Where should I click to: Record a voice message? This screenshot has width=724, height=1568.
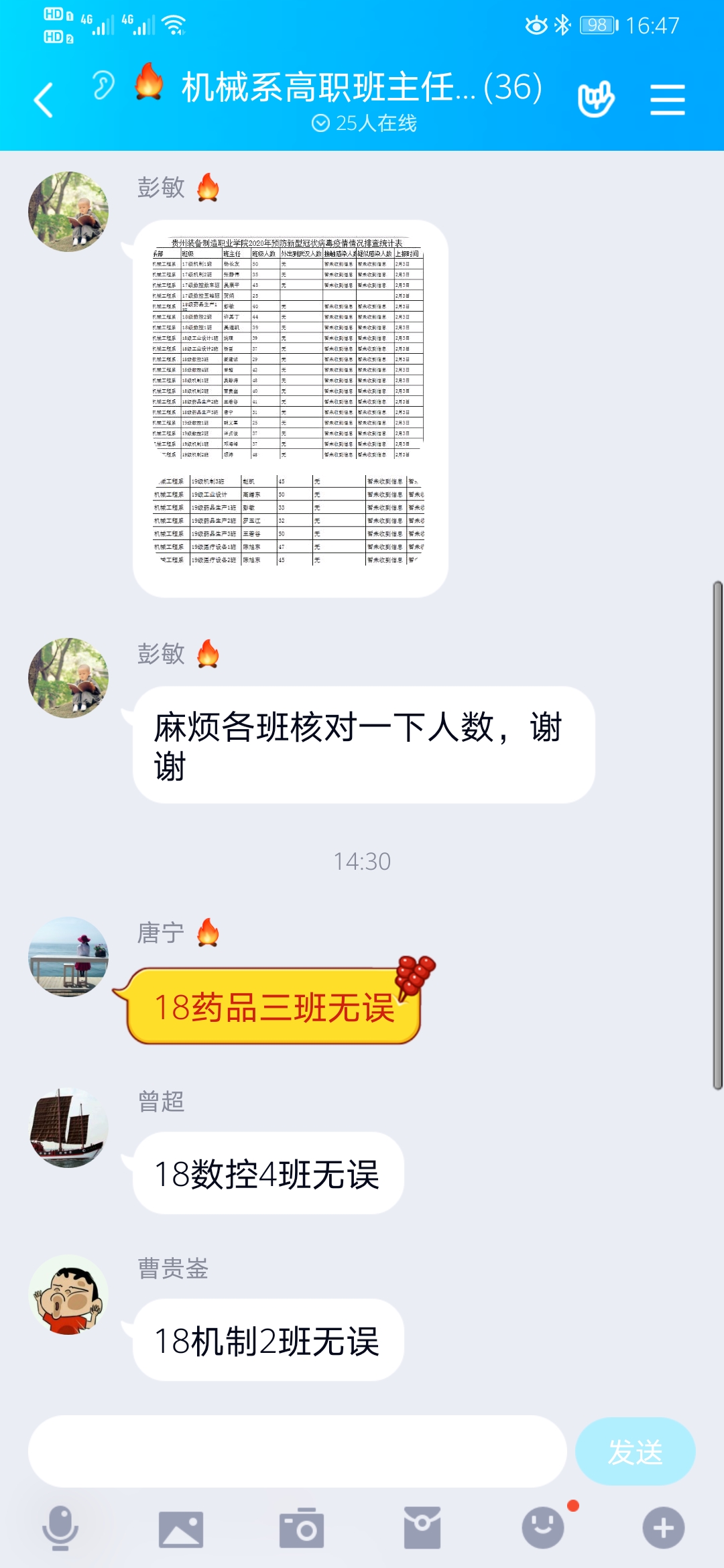(x=60, y=1528)
